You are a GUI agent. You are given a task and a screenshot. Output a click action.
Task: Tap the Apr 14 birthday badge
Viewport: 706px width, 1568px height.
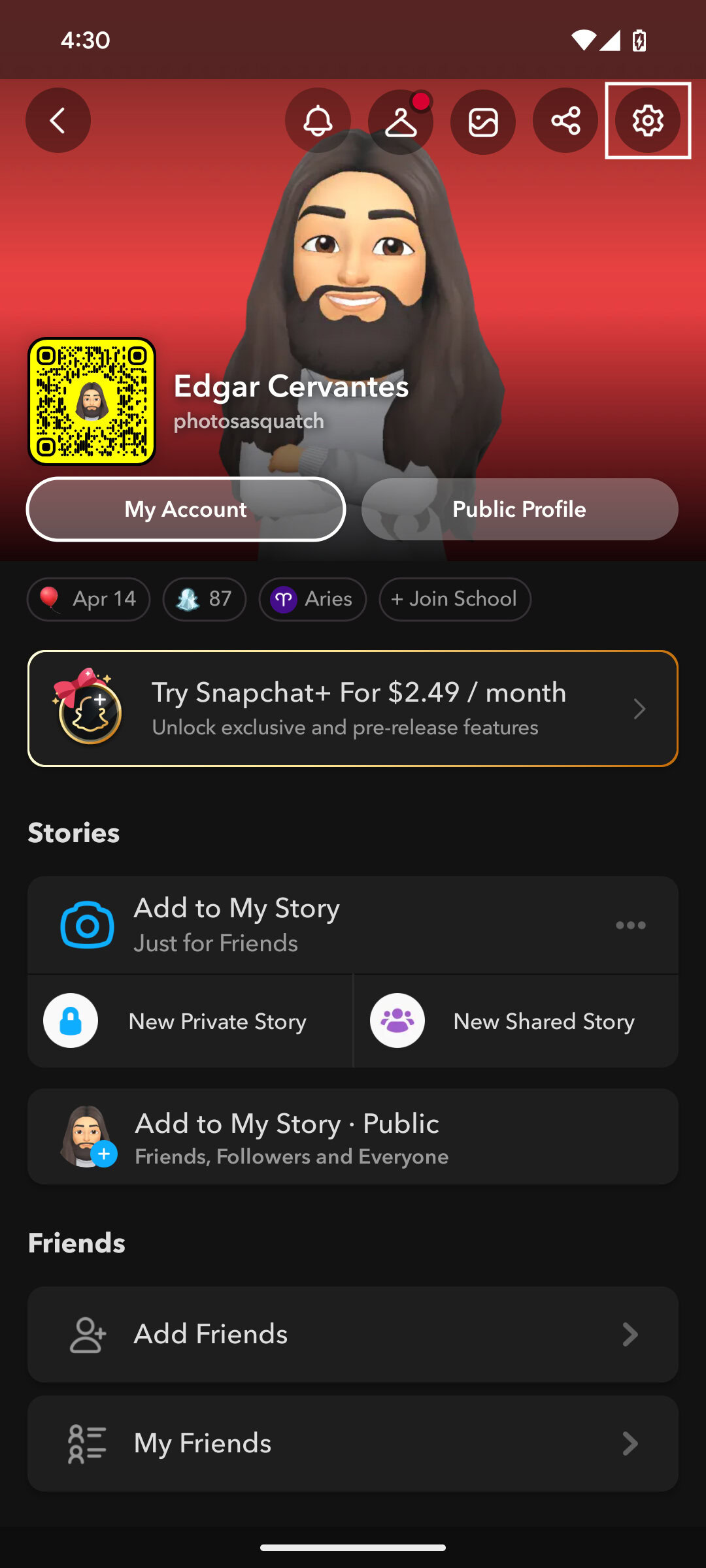(88, 598)
